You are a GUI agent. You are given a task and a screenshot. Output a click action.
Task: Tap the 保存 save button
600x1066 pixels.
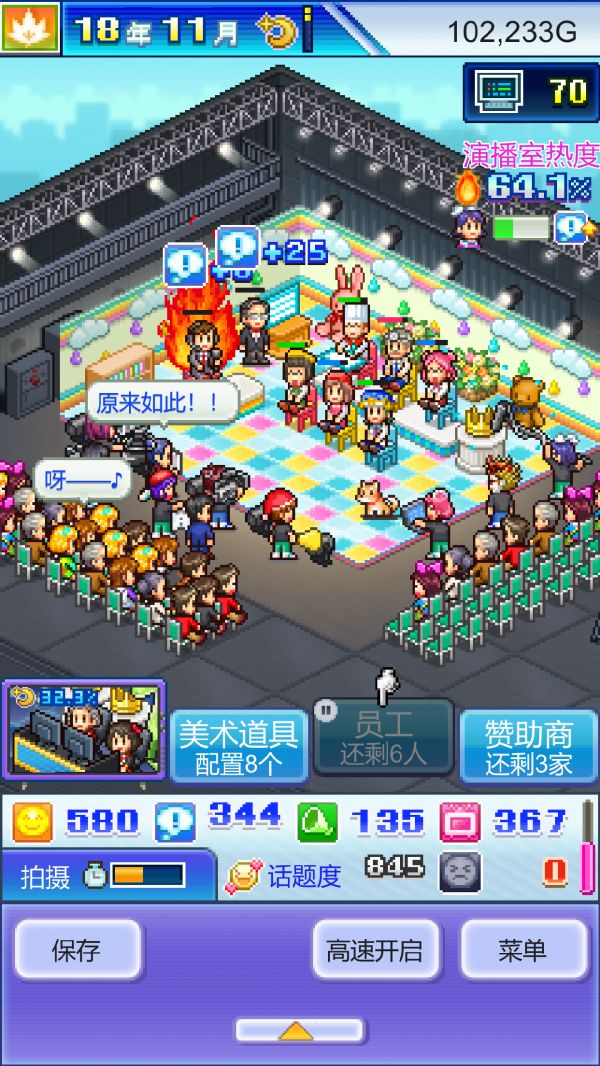pyautogui.click(x=77, y=950)
